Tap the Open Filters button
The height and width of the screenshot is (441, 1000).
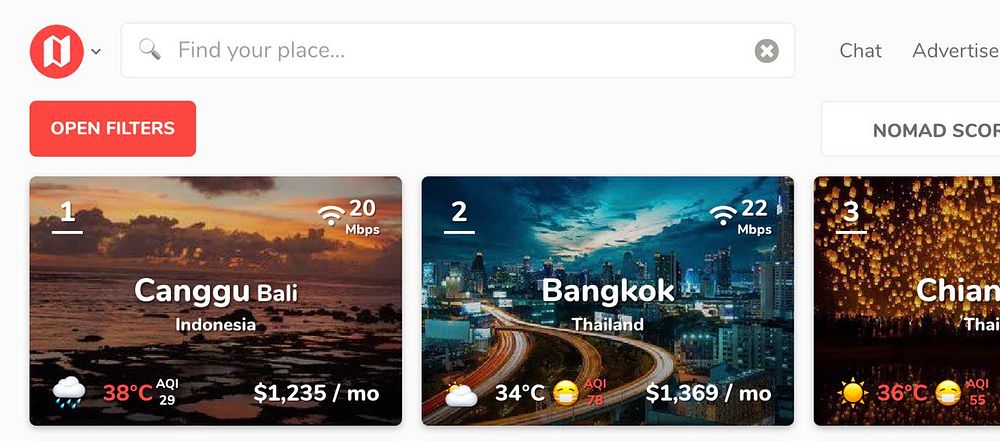coord(113,128)
